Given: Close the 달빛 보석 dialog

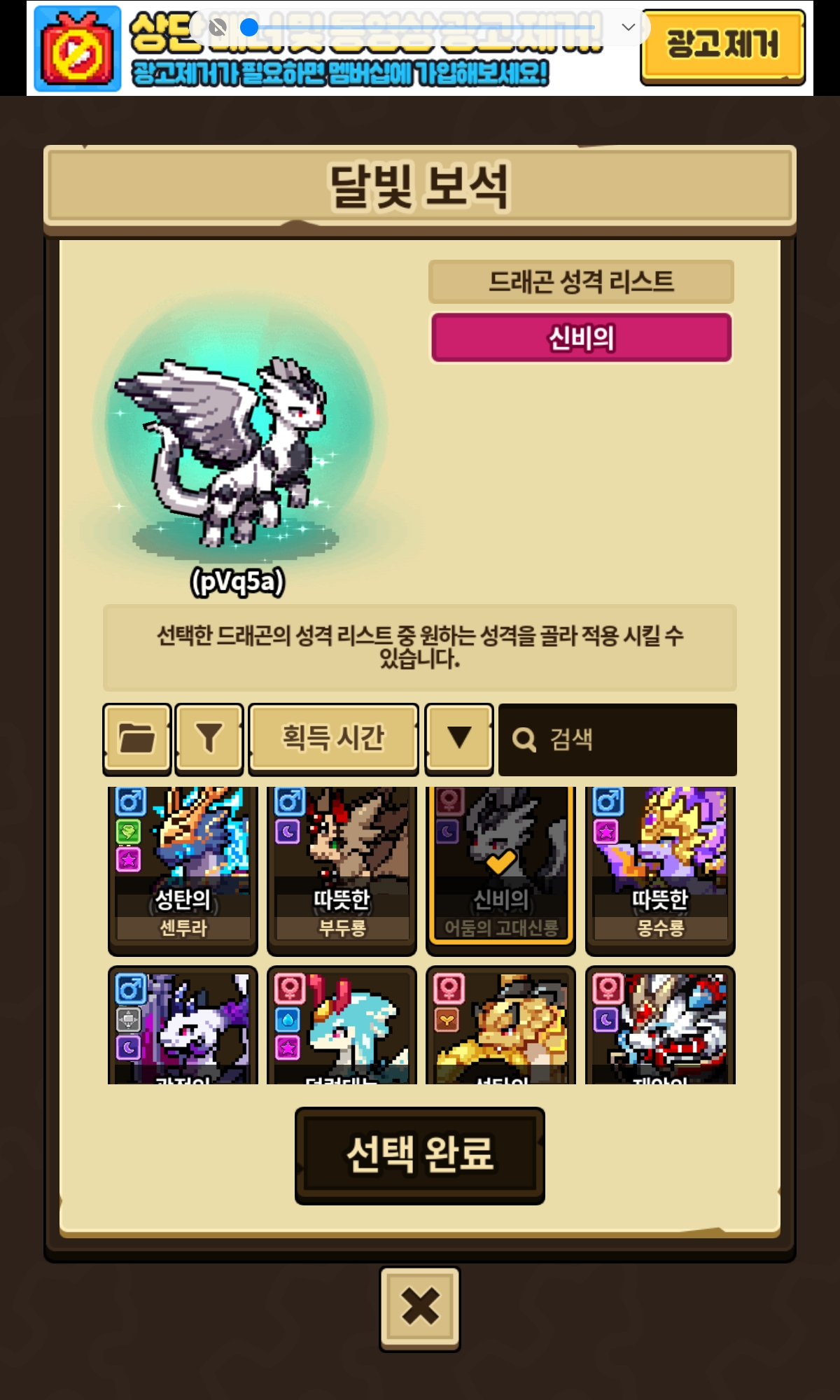Looking at the screenshot, I should click(420, 1308).
